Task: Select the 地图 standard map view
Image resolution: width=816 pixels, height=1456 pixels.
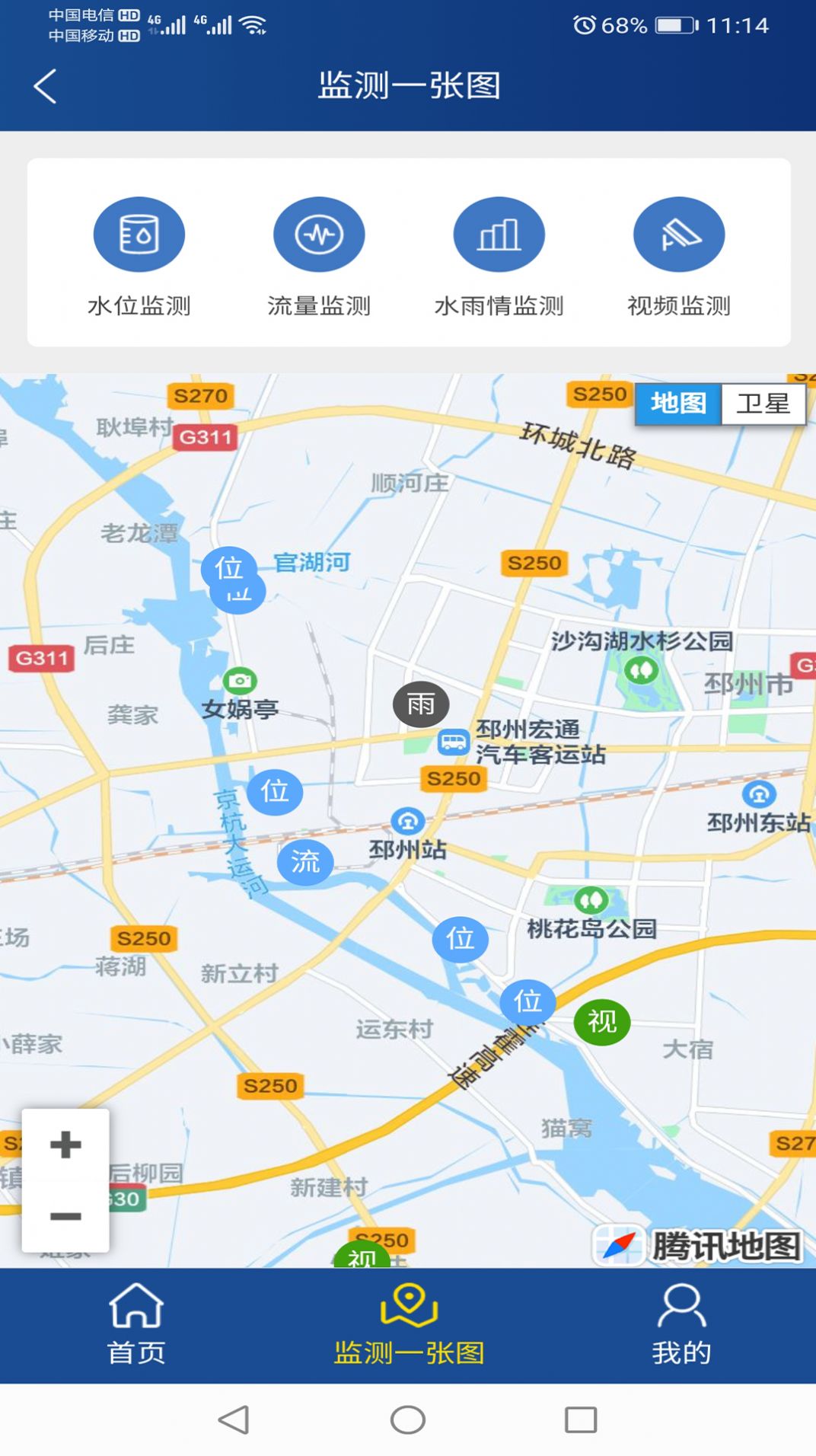Action: tap(678, 404)
